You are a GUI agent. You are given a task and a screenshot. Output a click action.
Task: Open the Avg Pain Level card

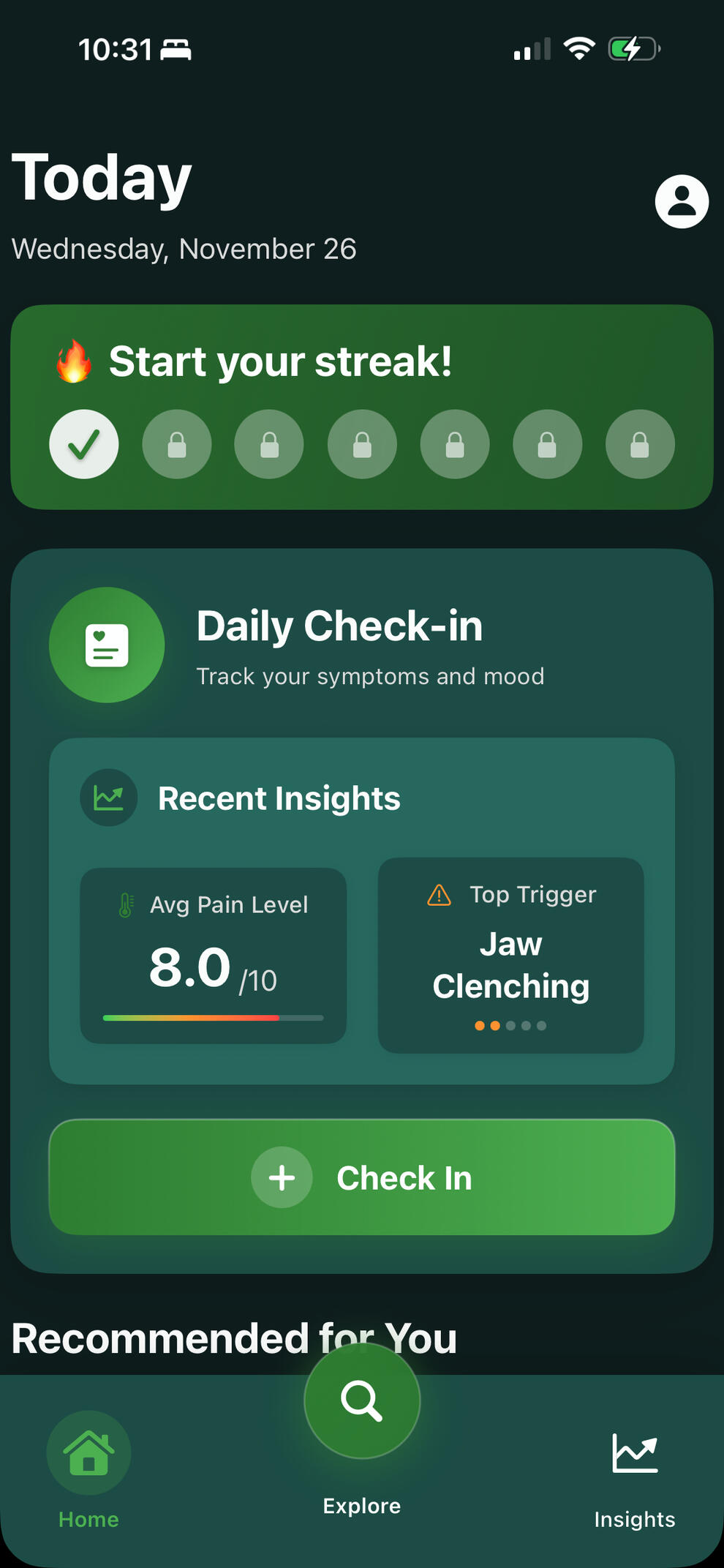click(x=213, y=955)
